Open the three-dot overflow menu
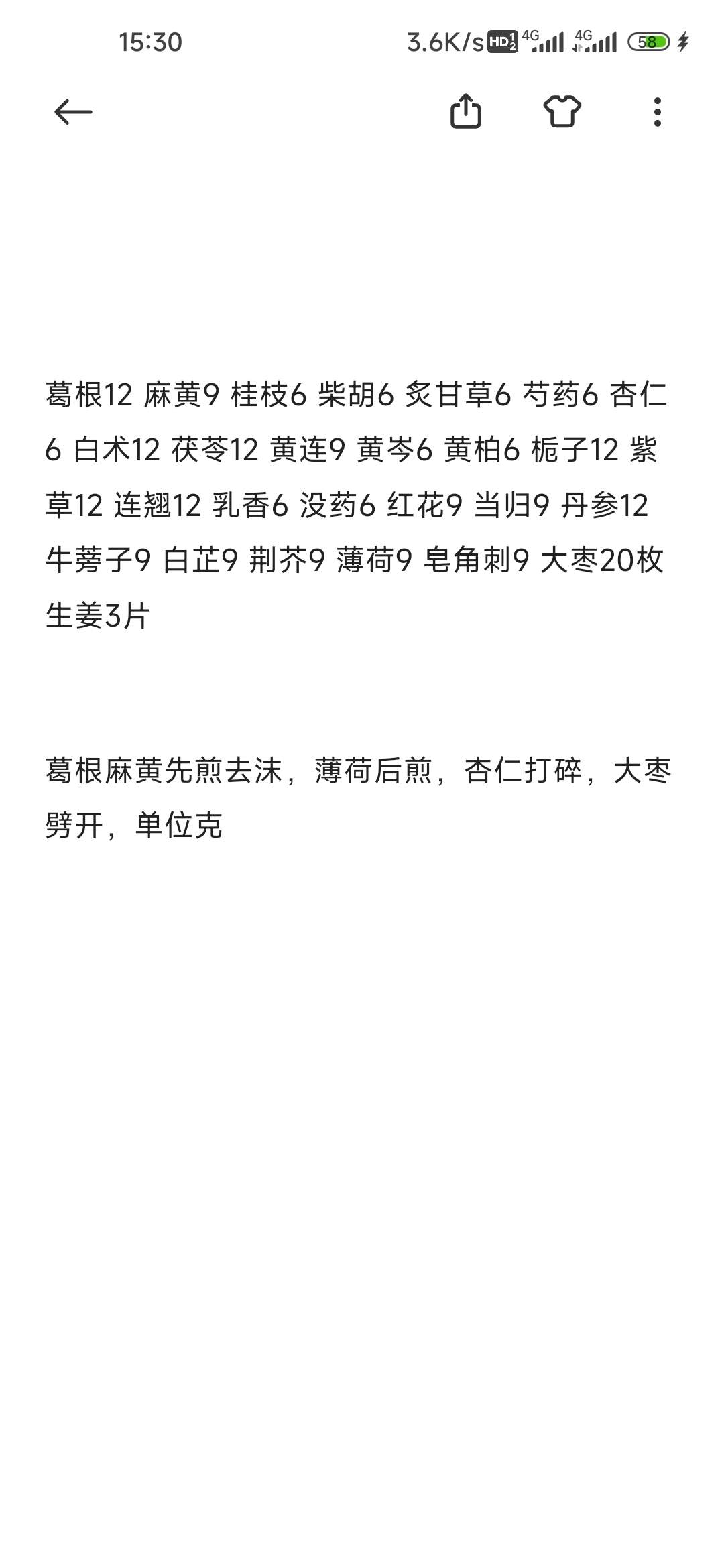The image size is (724, 1568). (x=658, y=112)
